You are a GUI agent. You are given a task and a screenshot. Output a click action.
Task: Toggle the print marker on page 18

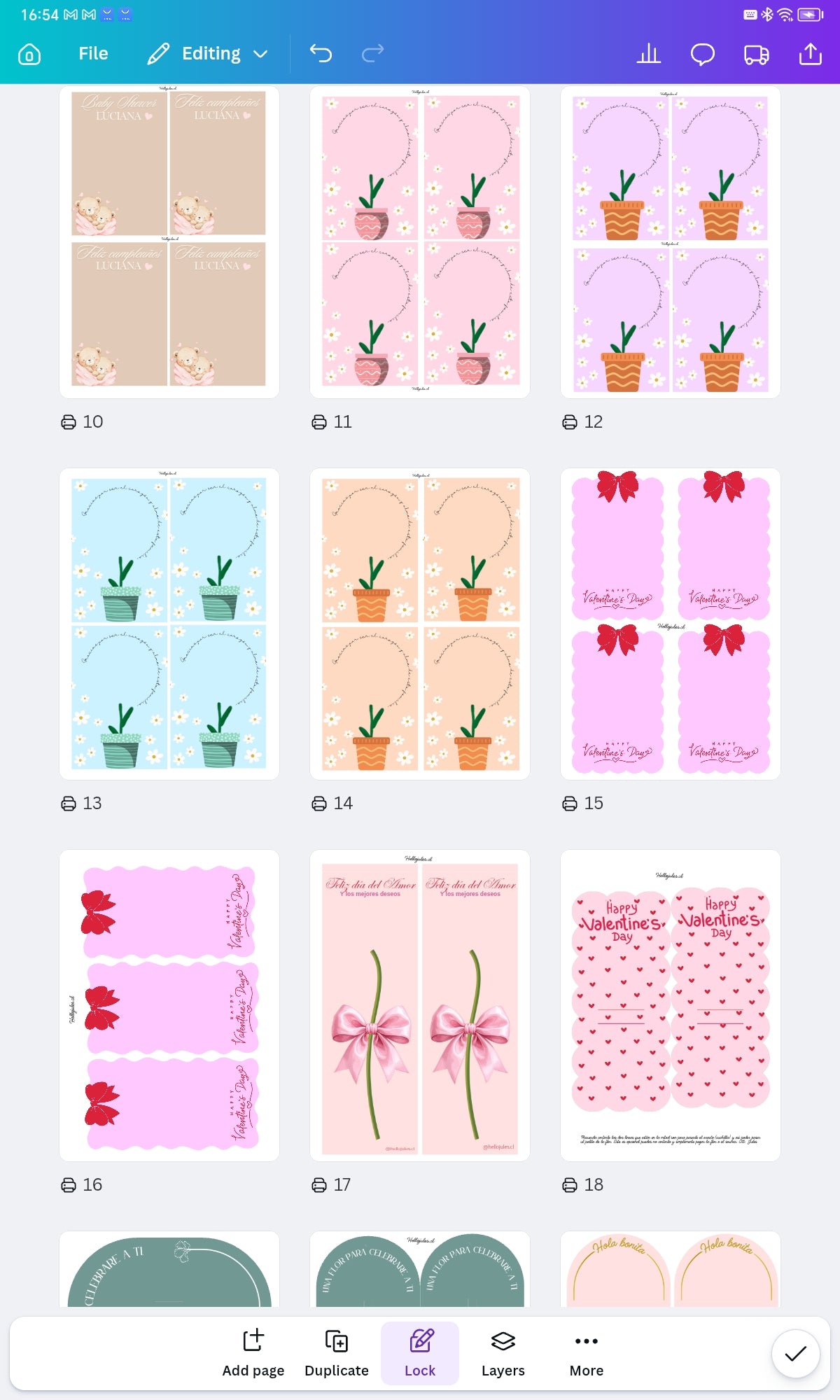pos(568,1184)
